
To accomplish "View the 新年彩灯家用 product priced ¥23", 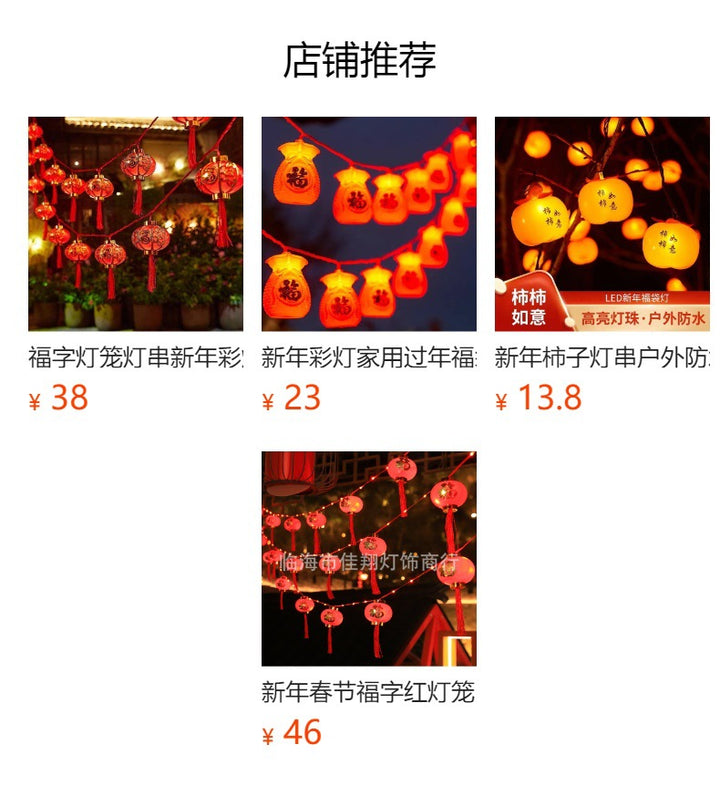I will (x=369, y=224).
